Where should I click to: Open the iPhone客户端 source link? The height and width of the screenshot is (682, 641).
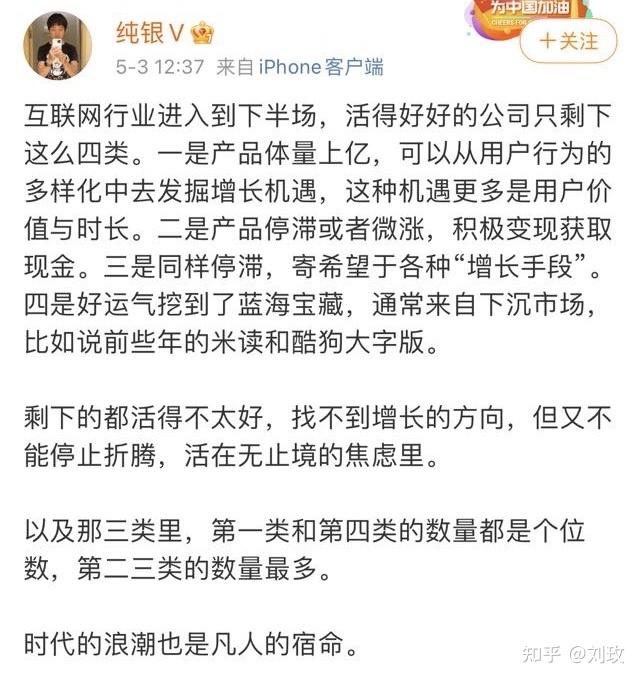tap(320, 67)
